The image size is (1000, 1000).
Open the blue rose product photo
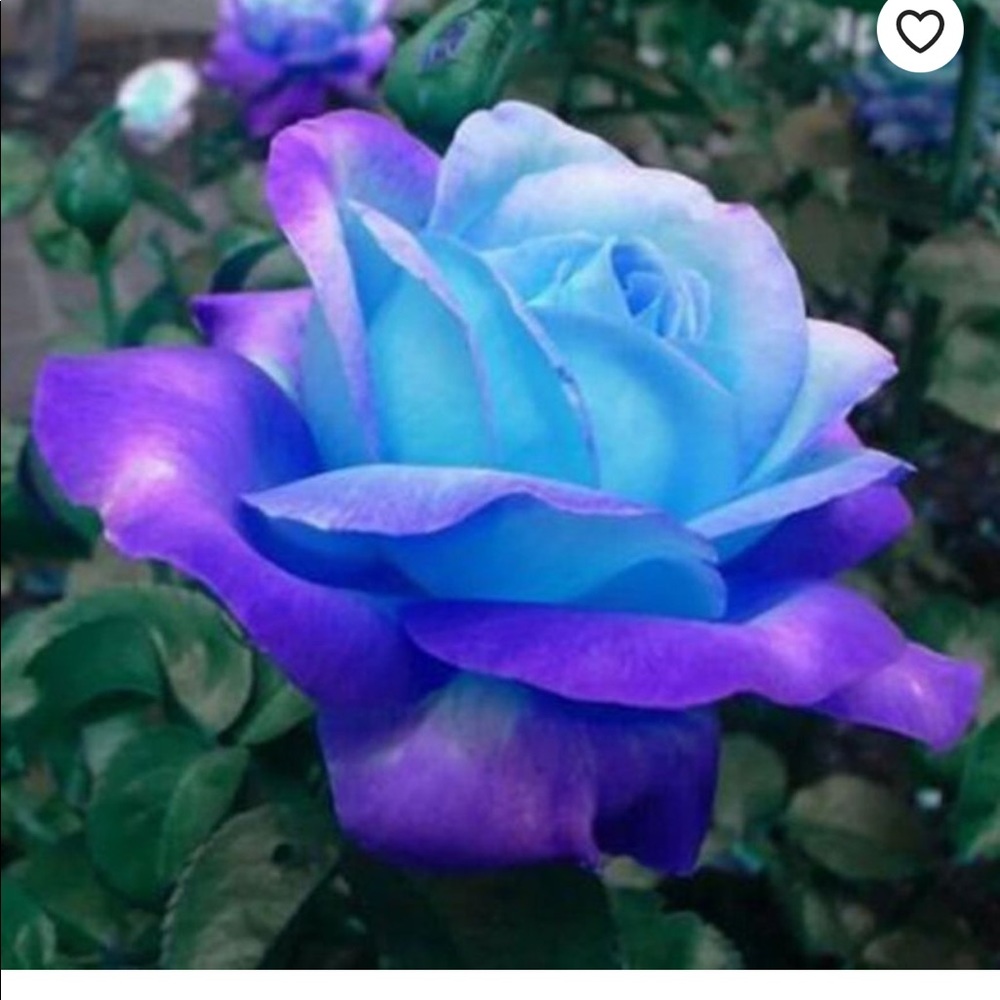(500, 480)
